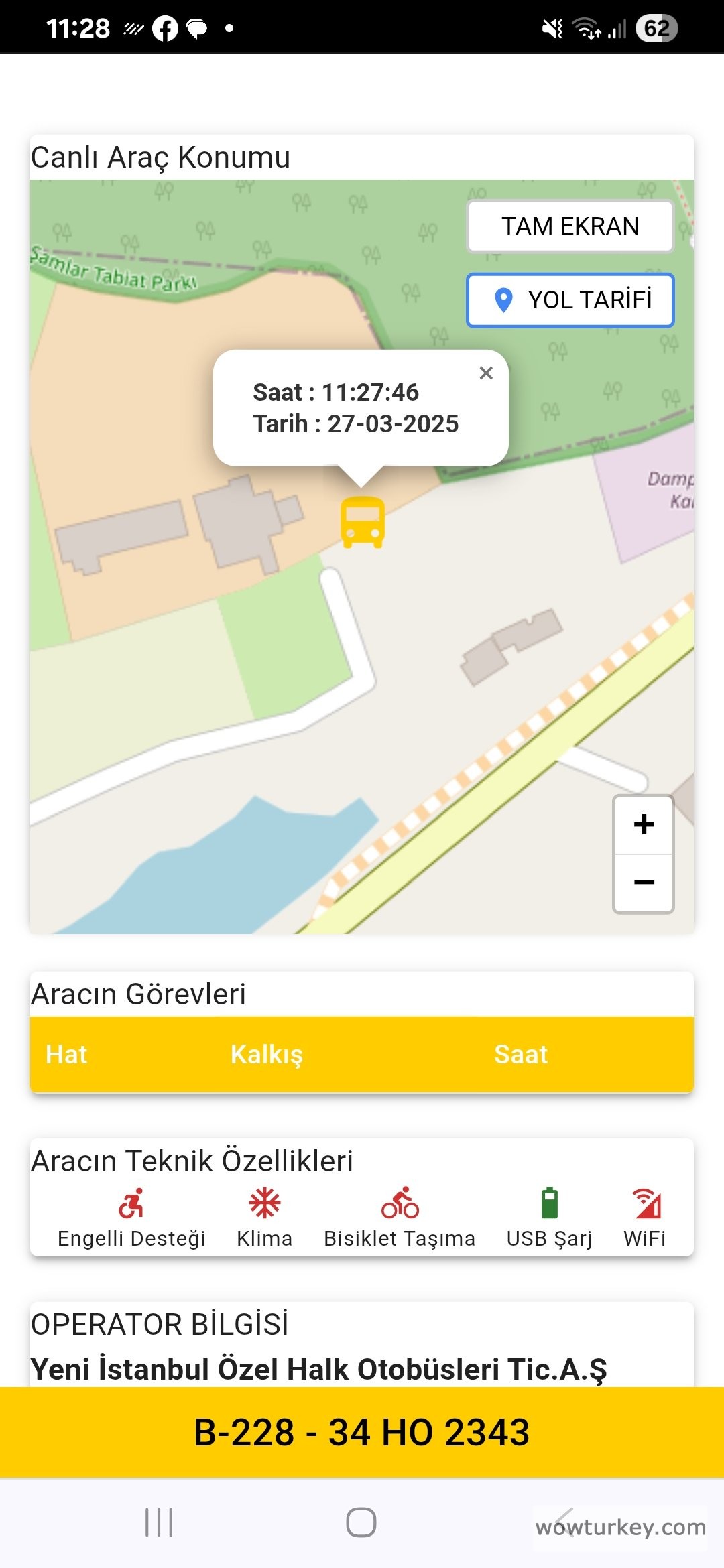
Task: Go to the phone's home screen
Action: click(x=361, y=1522)
